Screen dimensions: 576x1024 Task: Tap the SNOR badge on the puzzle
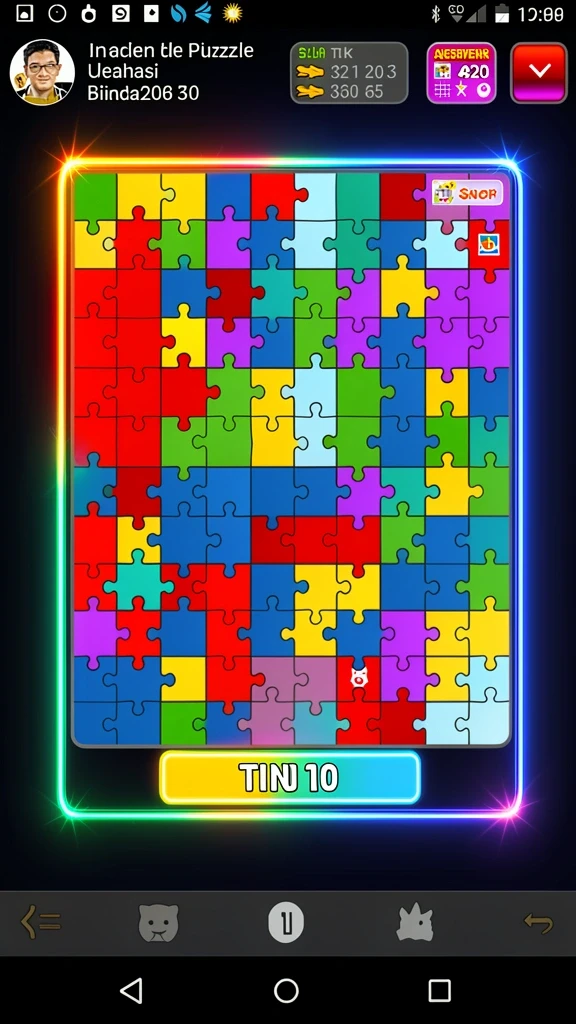coord(468,193)
